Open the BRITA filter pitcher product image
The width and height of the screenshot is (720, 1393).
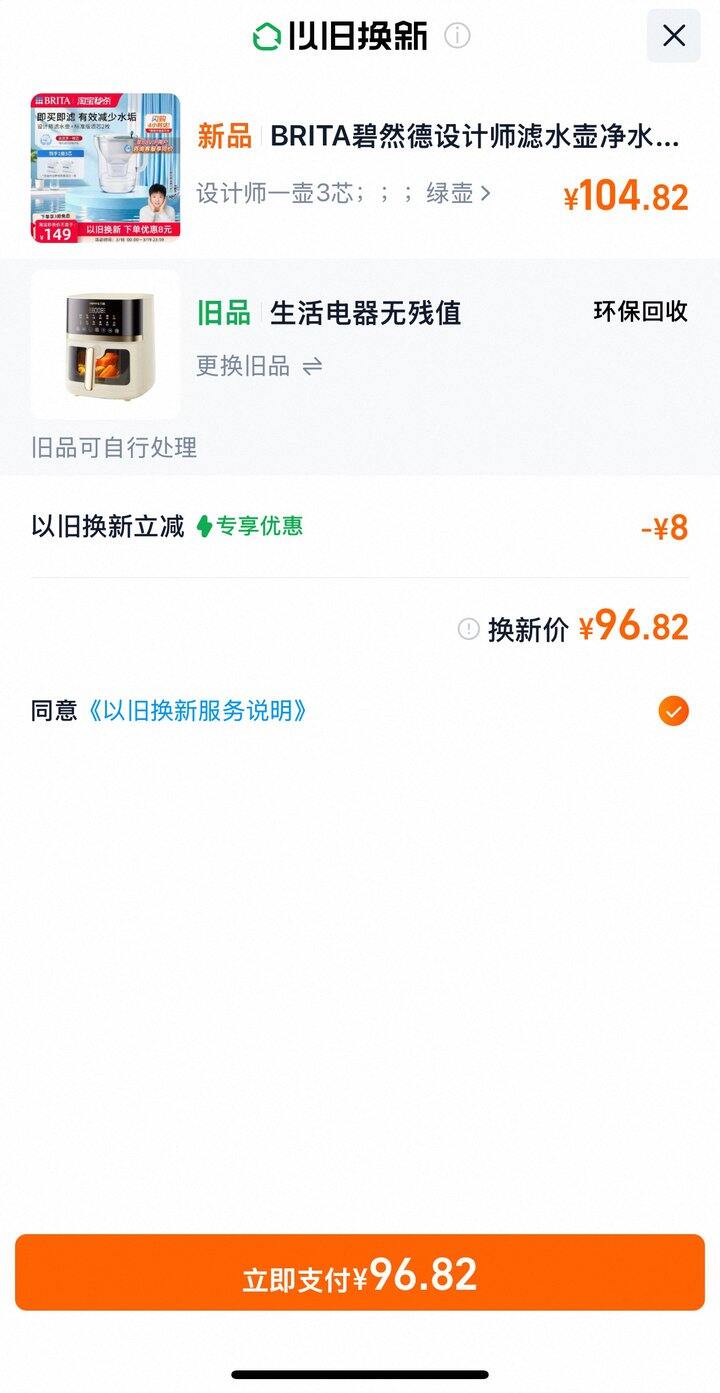tap(106, 168)
